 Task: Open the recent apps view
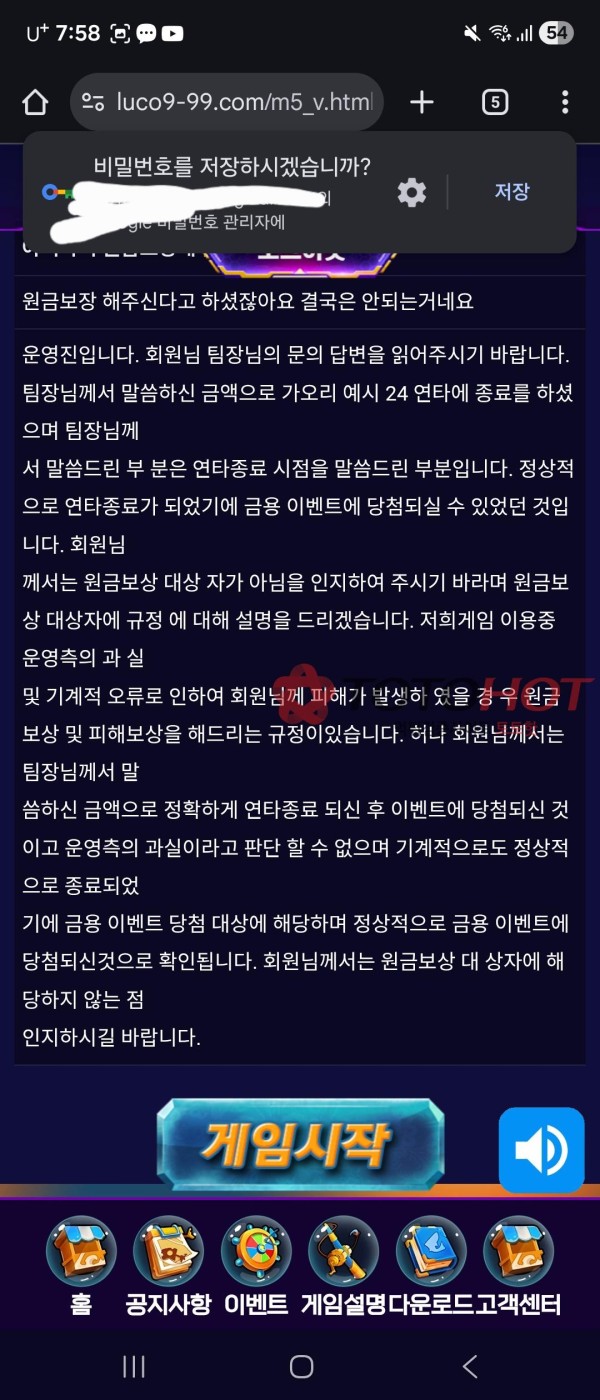pyautogui.click(x=133, y=1366)
